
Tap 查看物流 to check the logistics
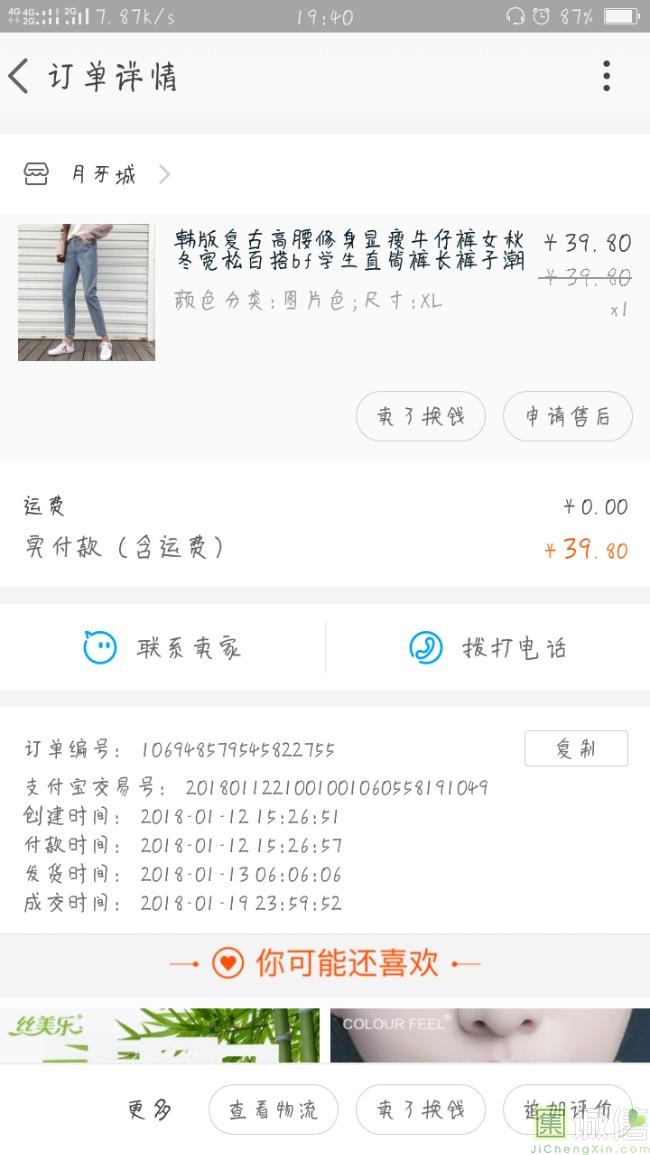pos(273,1110)
